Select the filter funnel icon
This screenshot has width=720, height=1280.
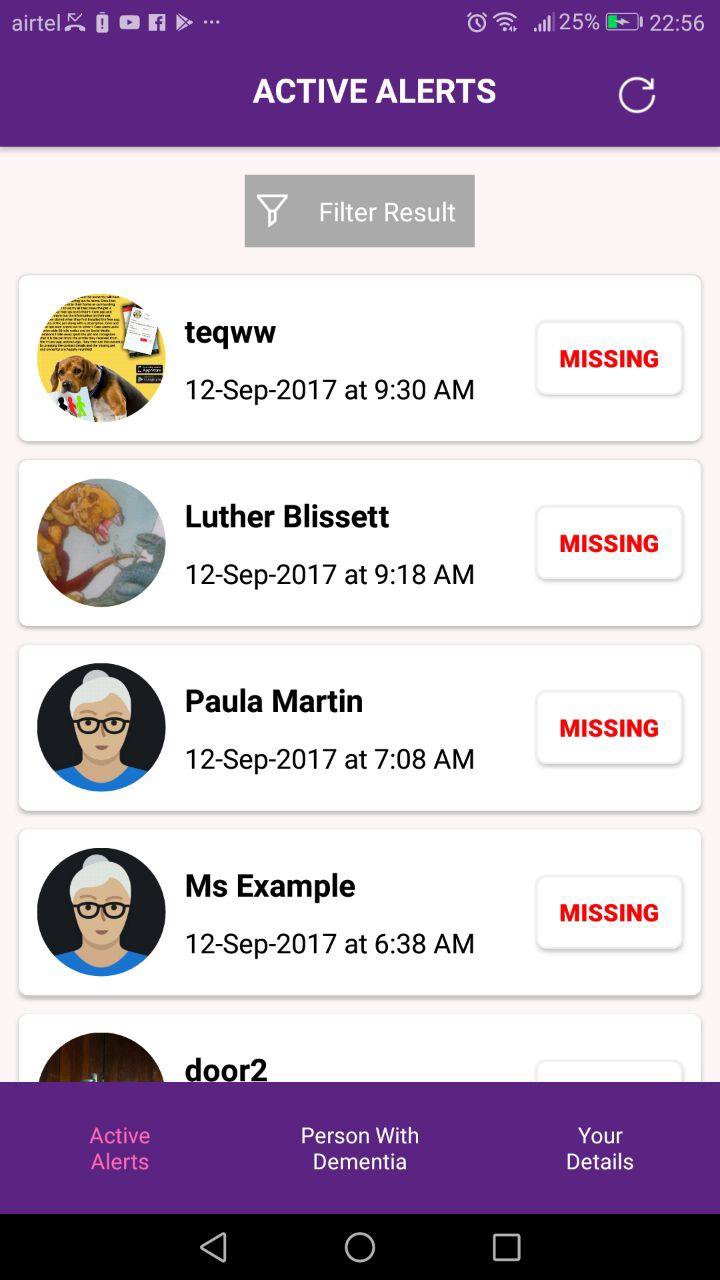coord(271,210)
